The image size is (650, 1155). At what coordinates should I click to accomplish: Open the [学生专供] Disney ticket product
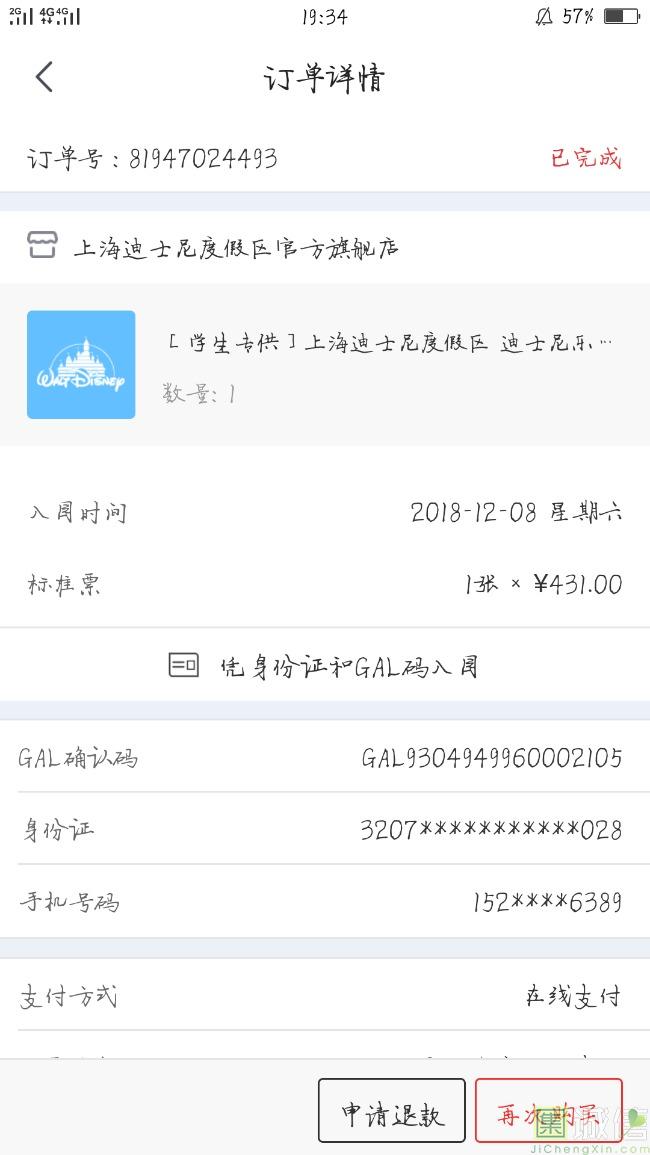[390, 344]
